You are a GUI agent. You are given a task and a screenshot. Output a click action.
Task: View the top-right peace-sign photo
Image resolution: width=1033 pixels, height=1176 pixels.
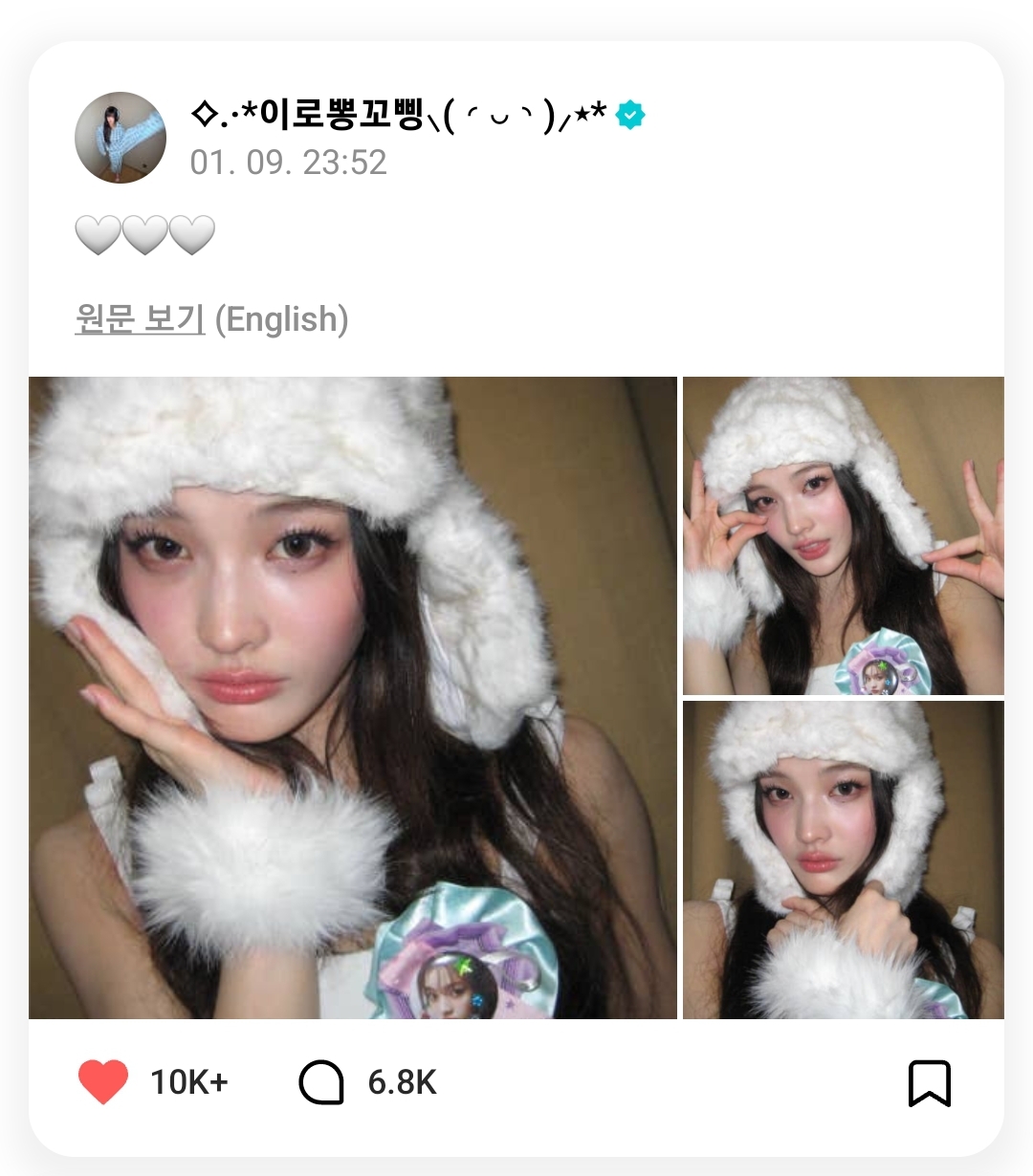tap(843, 534)
